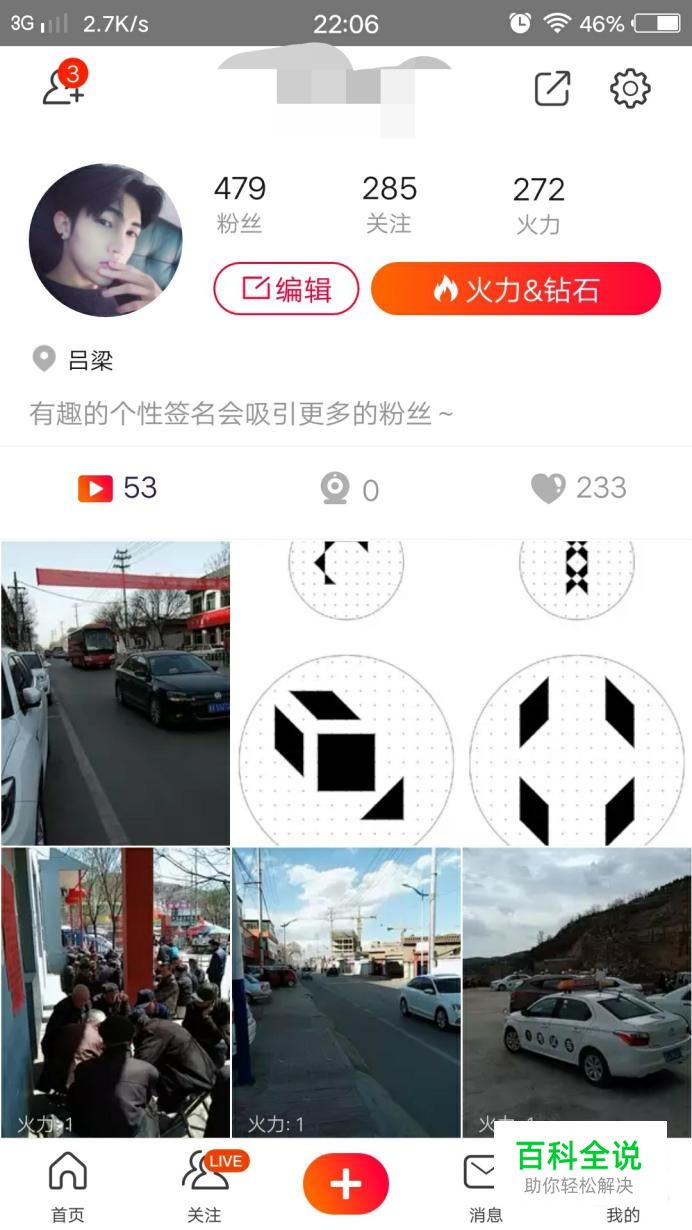
Task: Open the video with the white taxi
Action: pos(577,992)
